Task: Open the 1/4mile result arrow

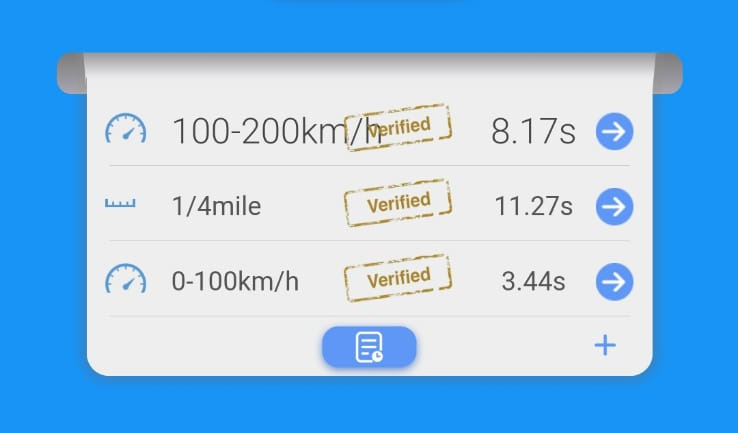Action: (x=614, y=207)
